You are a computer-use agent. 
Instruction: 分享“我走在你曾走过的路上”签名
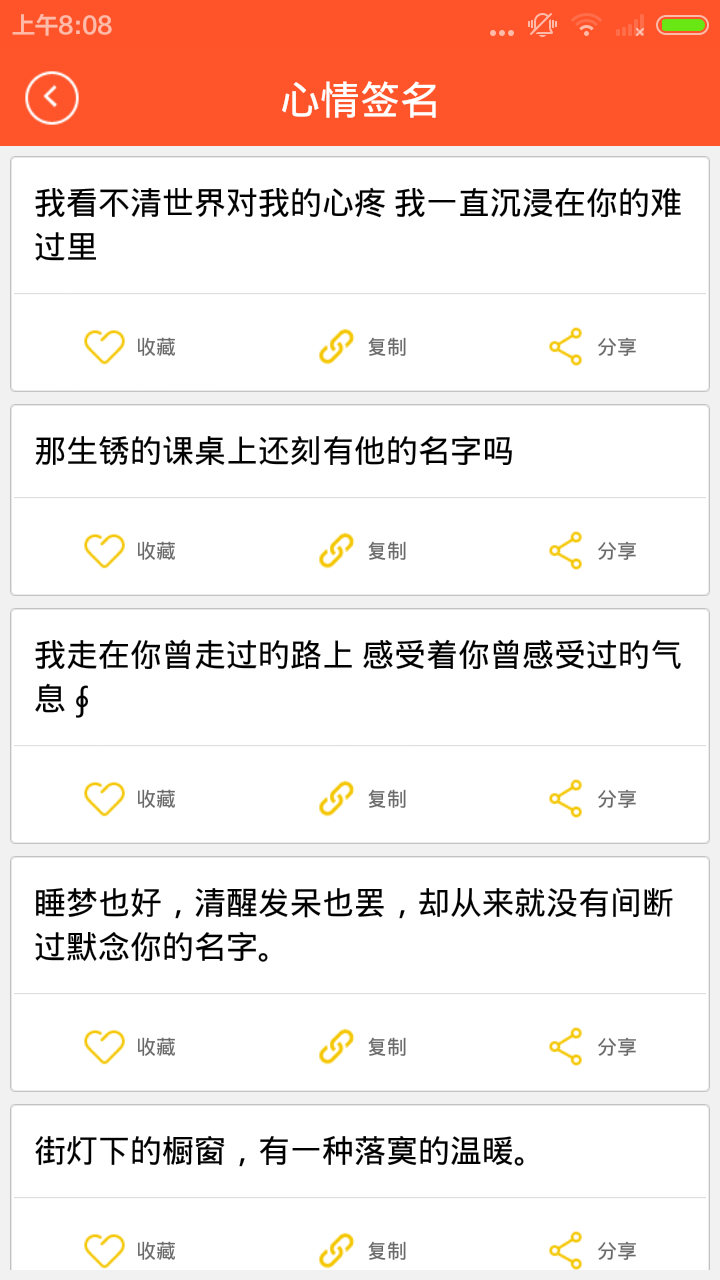[593, 799]
